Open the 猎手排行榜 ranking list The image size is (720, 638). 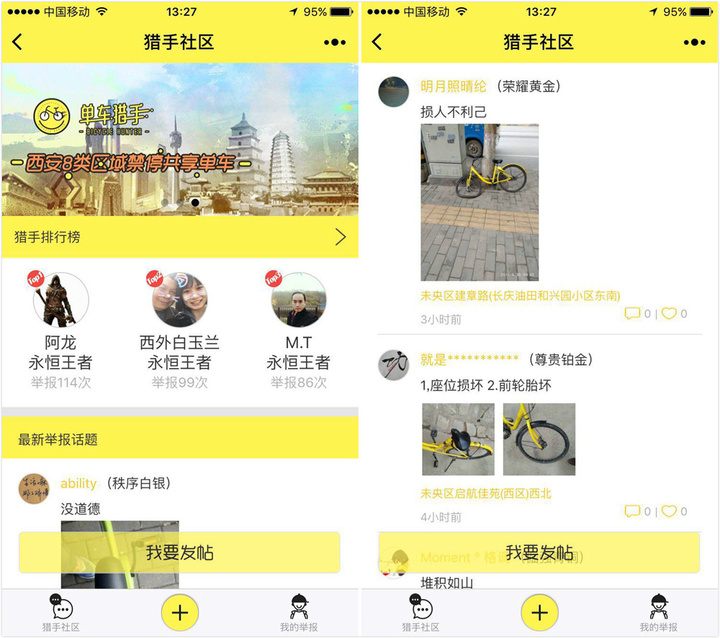[180, 237]
